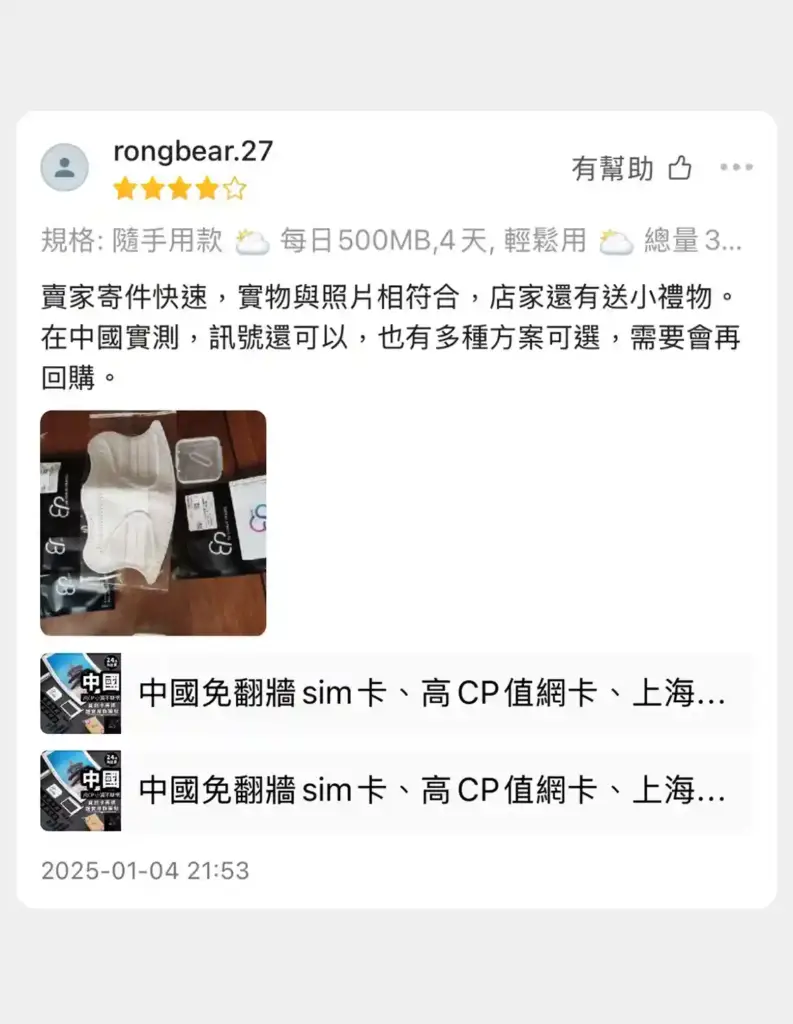
Task: Open the three-dot more options icon
Action: pos(737,168)
